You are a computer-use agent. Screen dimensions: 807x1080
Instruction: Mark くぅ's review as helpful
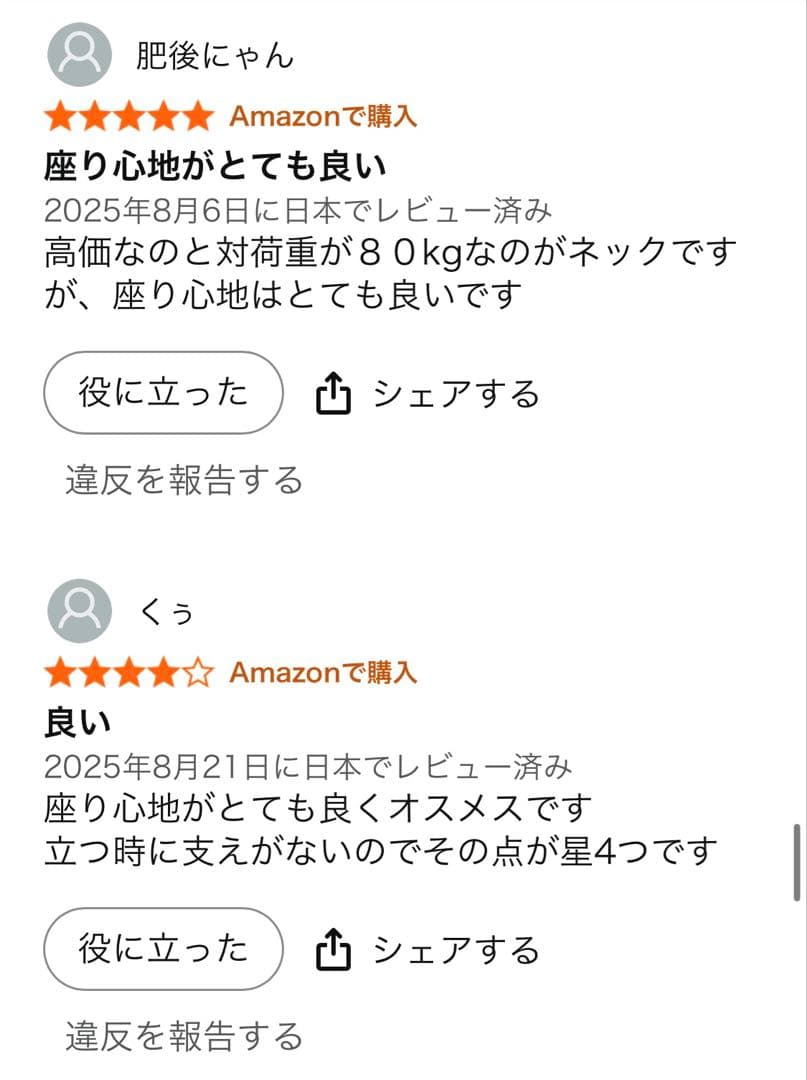pyautogui.click(x=163, y=949)
